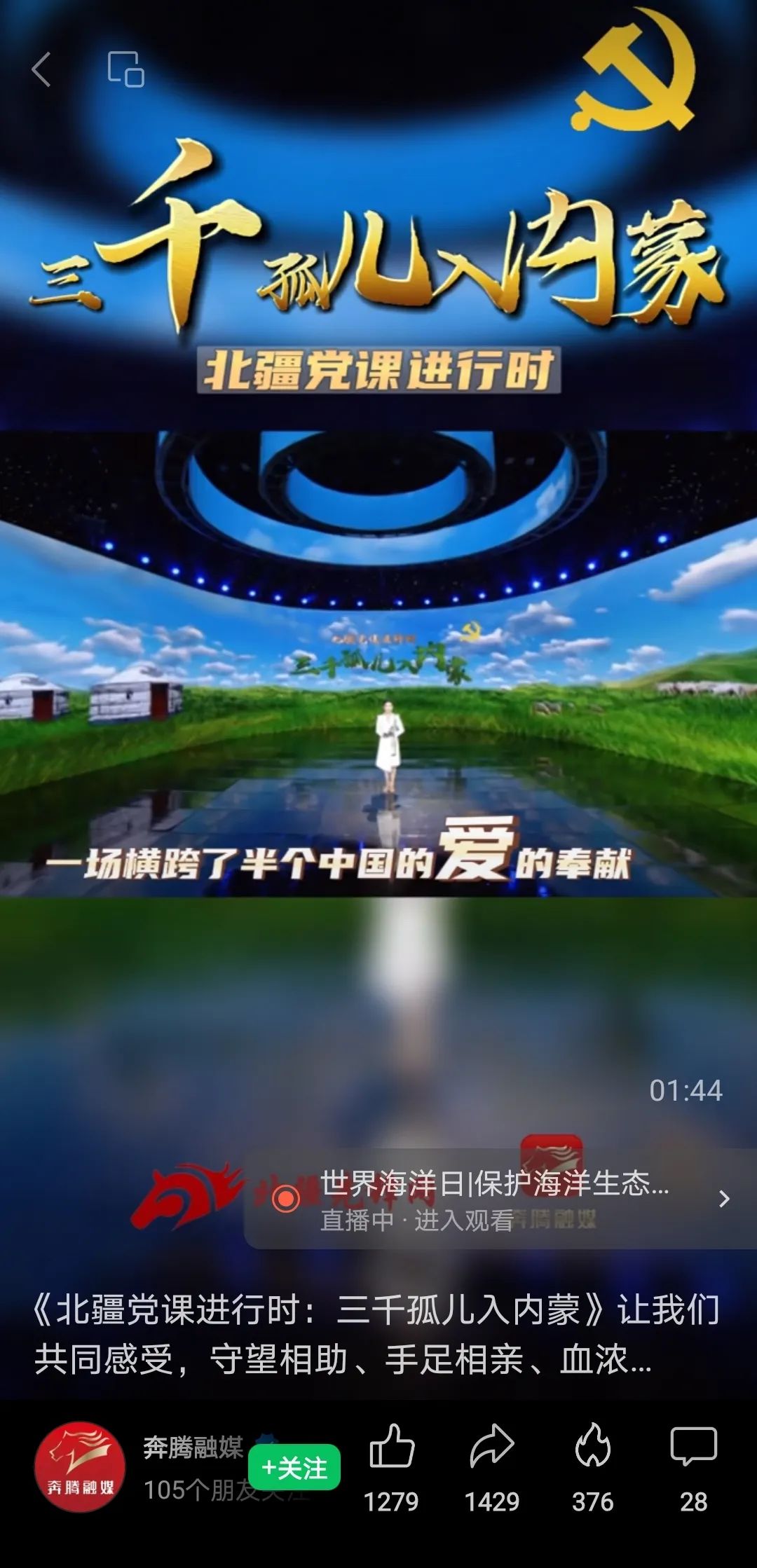This screenshot has width=757, height=1568.
Task: Share this video via the arrow icon
Action: point(492,1447)
